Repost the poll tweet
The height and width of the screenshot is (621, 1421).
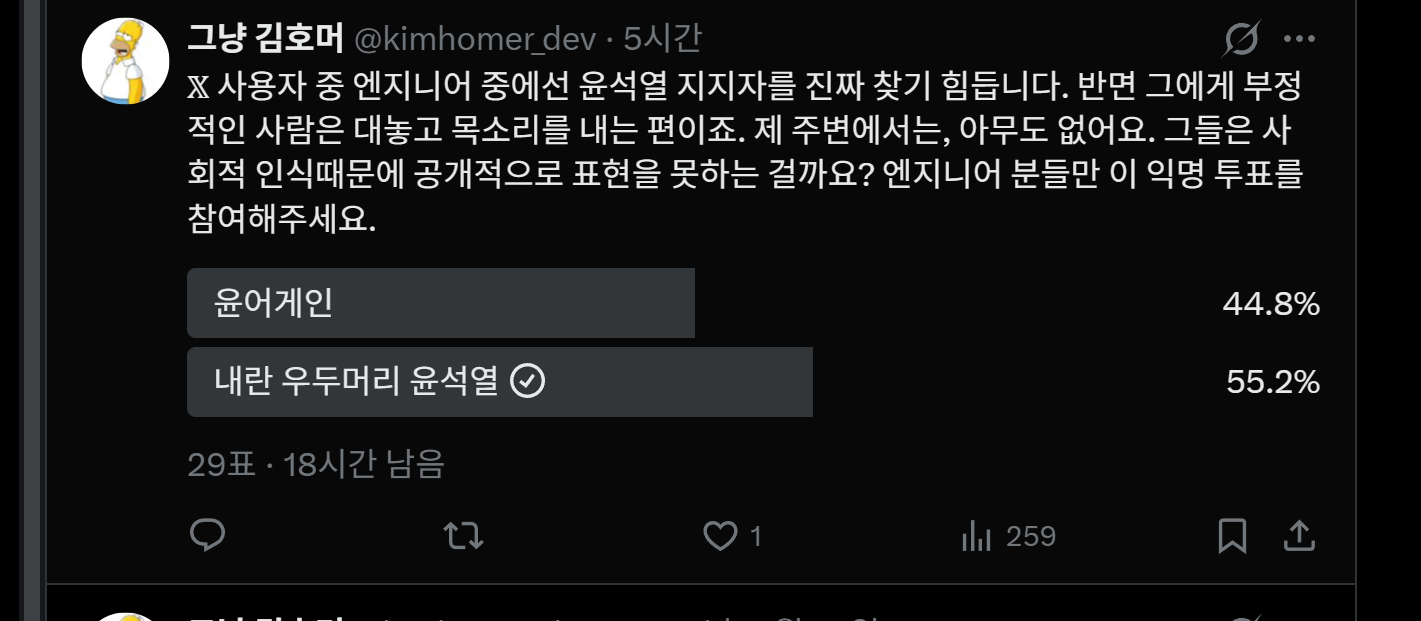[x=463, y=536]
